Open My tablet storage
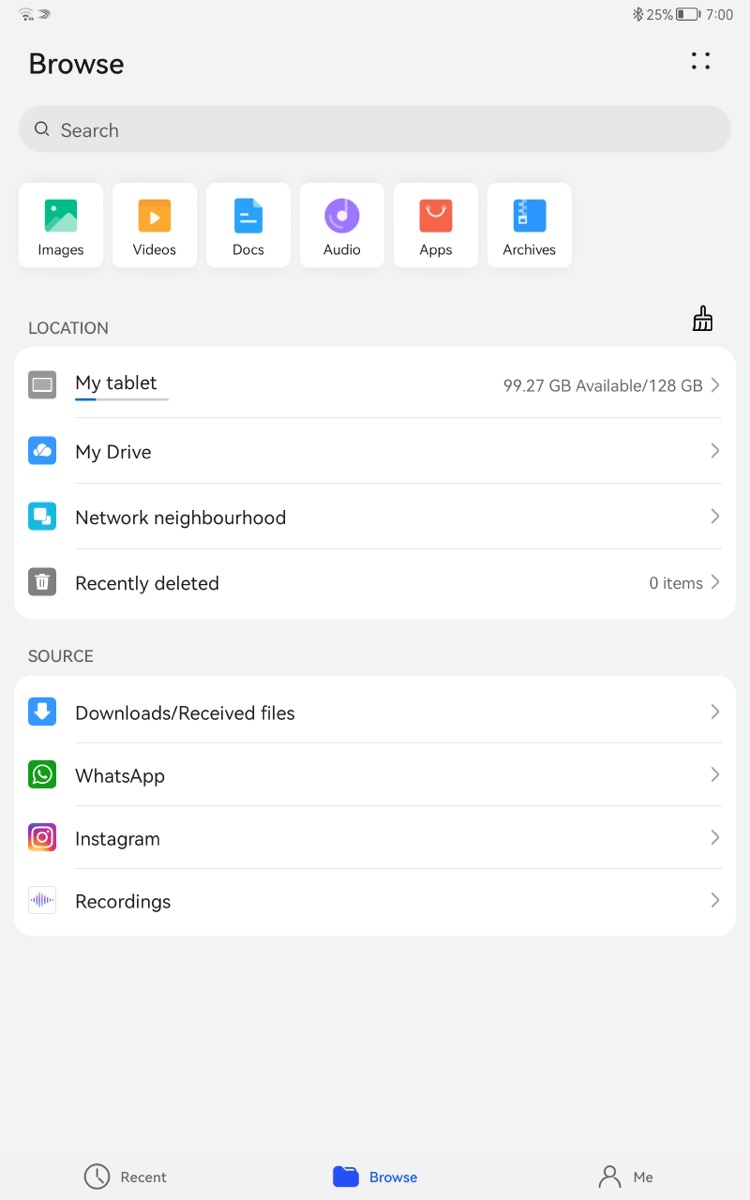 375,385
